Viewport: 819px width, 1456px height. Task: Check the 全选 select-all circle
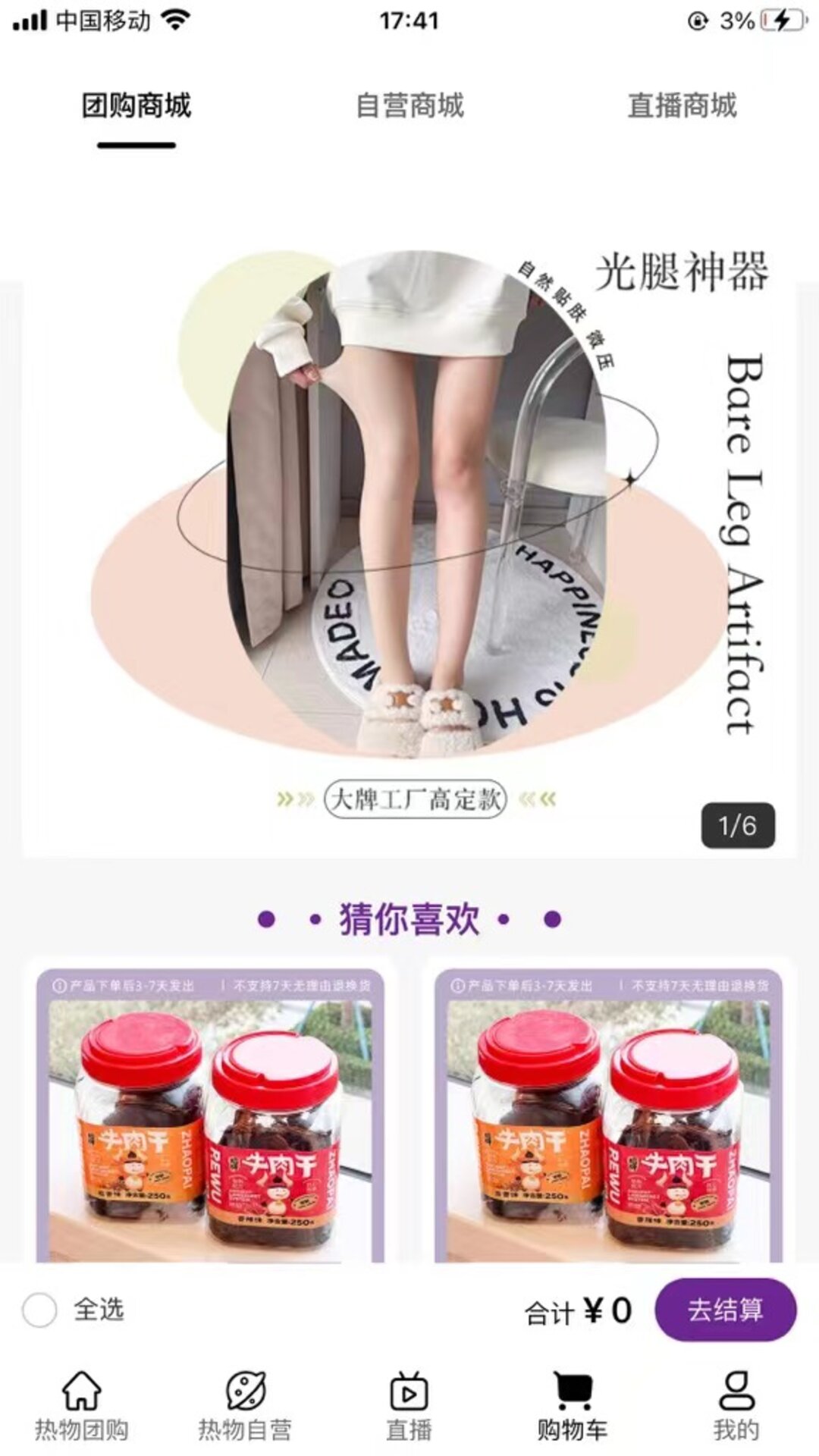[40, 1310]
